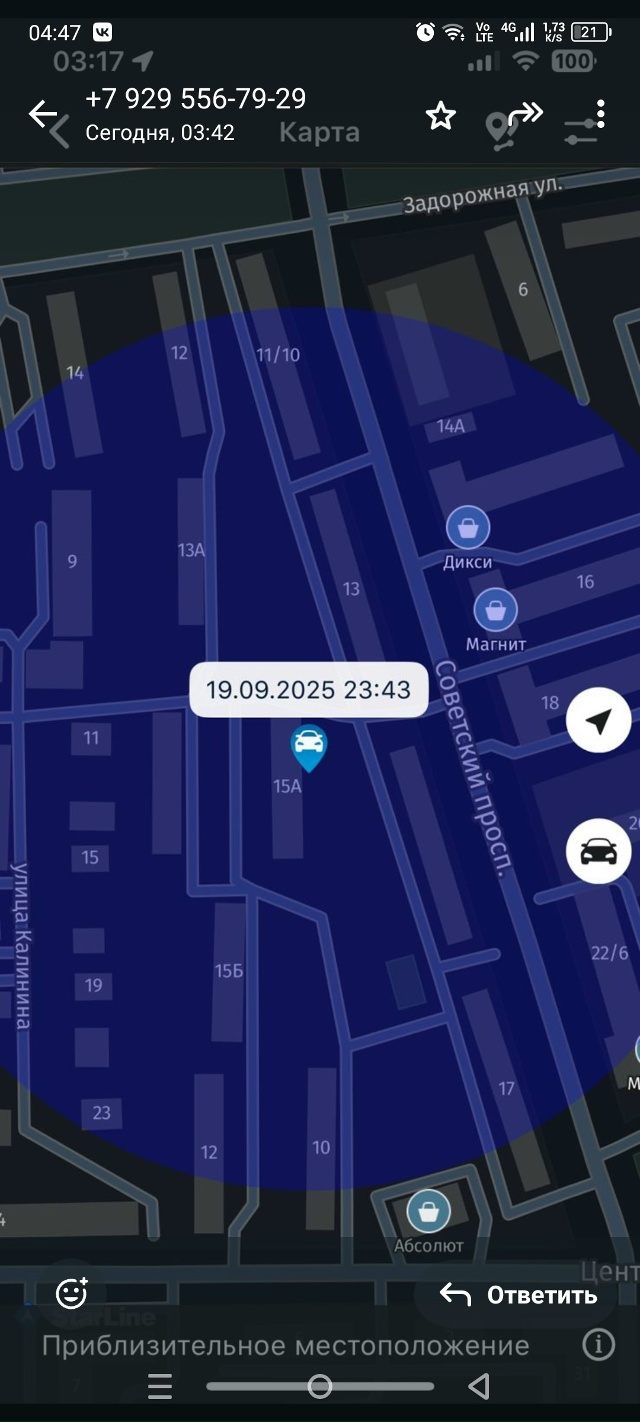Viewport: 640px width, 1422px height.
Task: Mark this image with the star
Action: coord(441,116)
